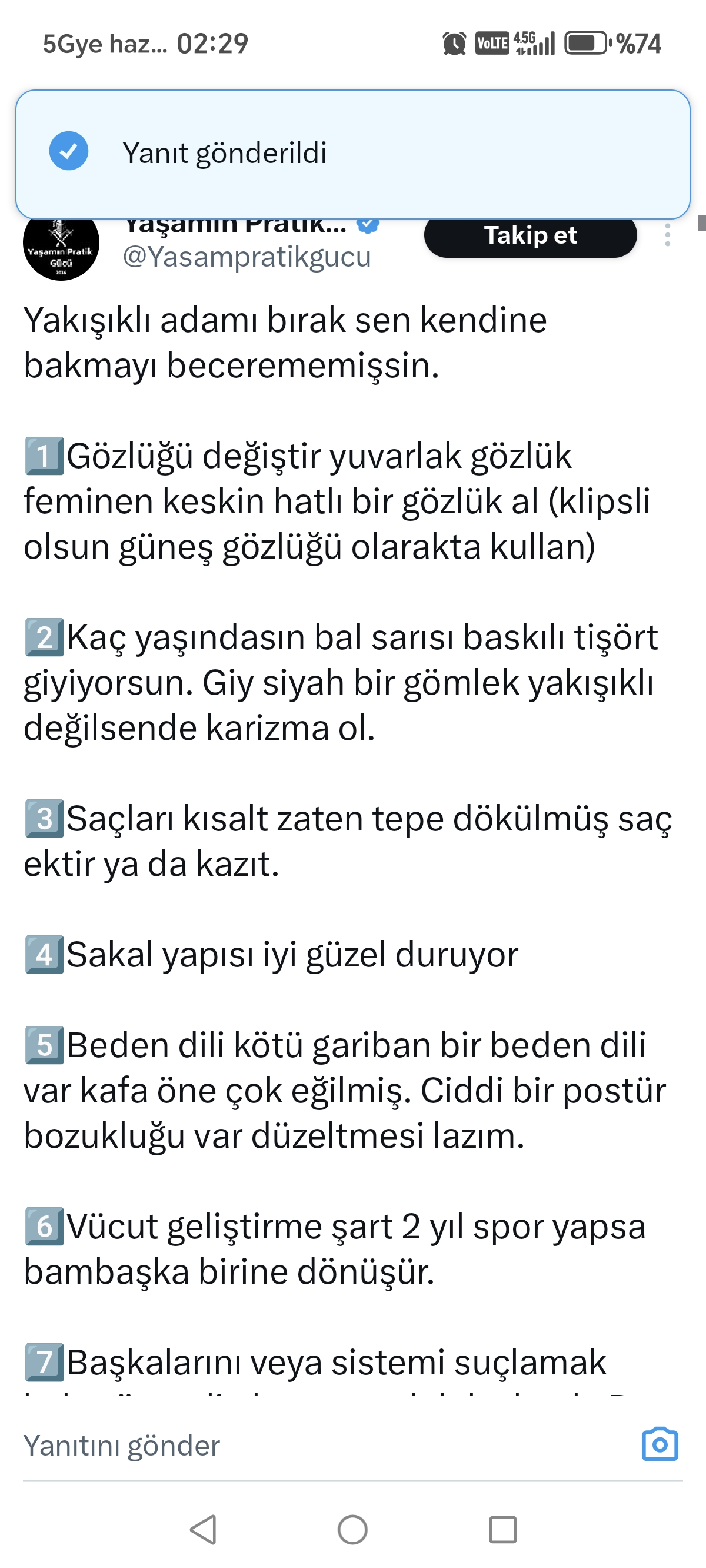Image resolution: width=706 pixels, height=1568 pixels.
Task: Open the tweet's three-dot overflow menu
Action: [668, 235]
